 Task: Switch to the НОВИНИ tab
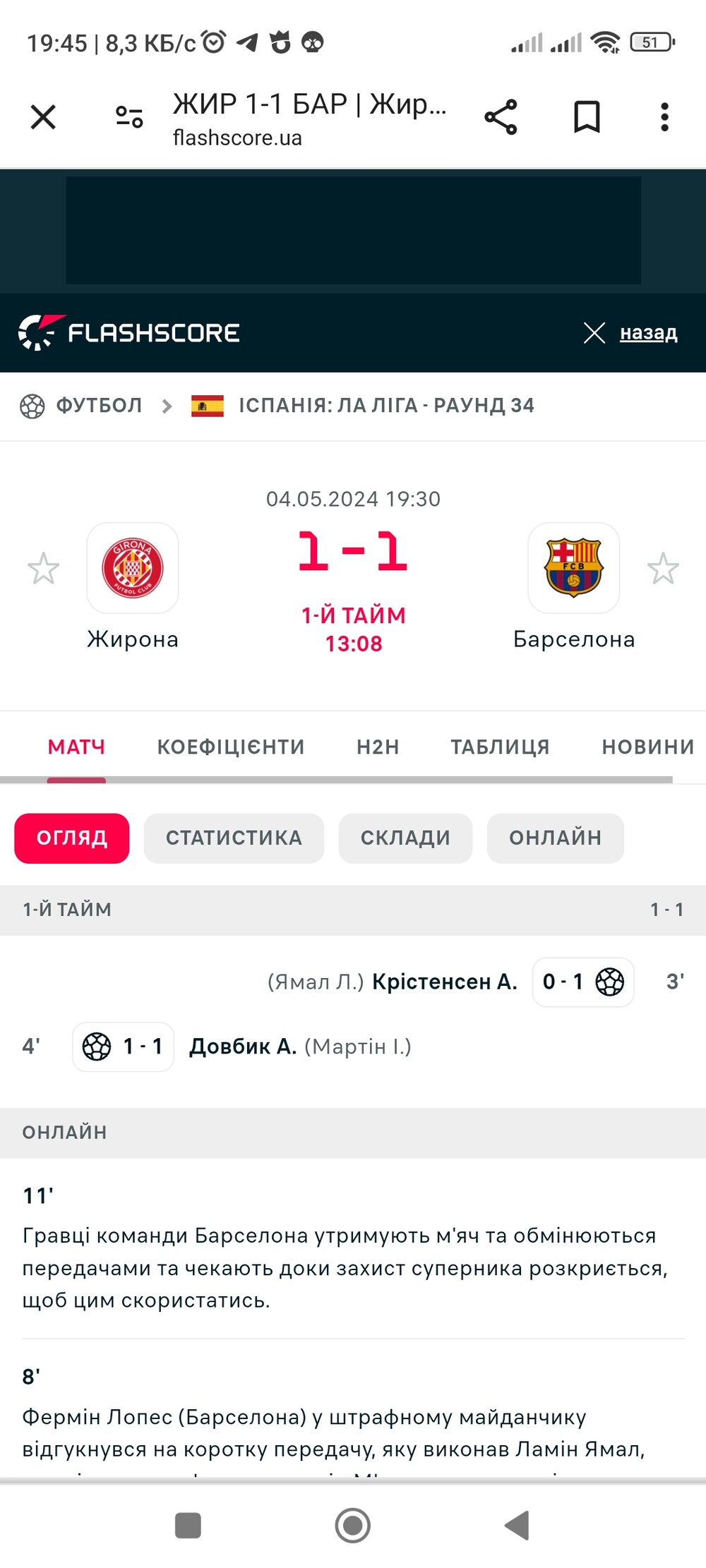(648, 747)
